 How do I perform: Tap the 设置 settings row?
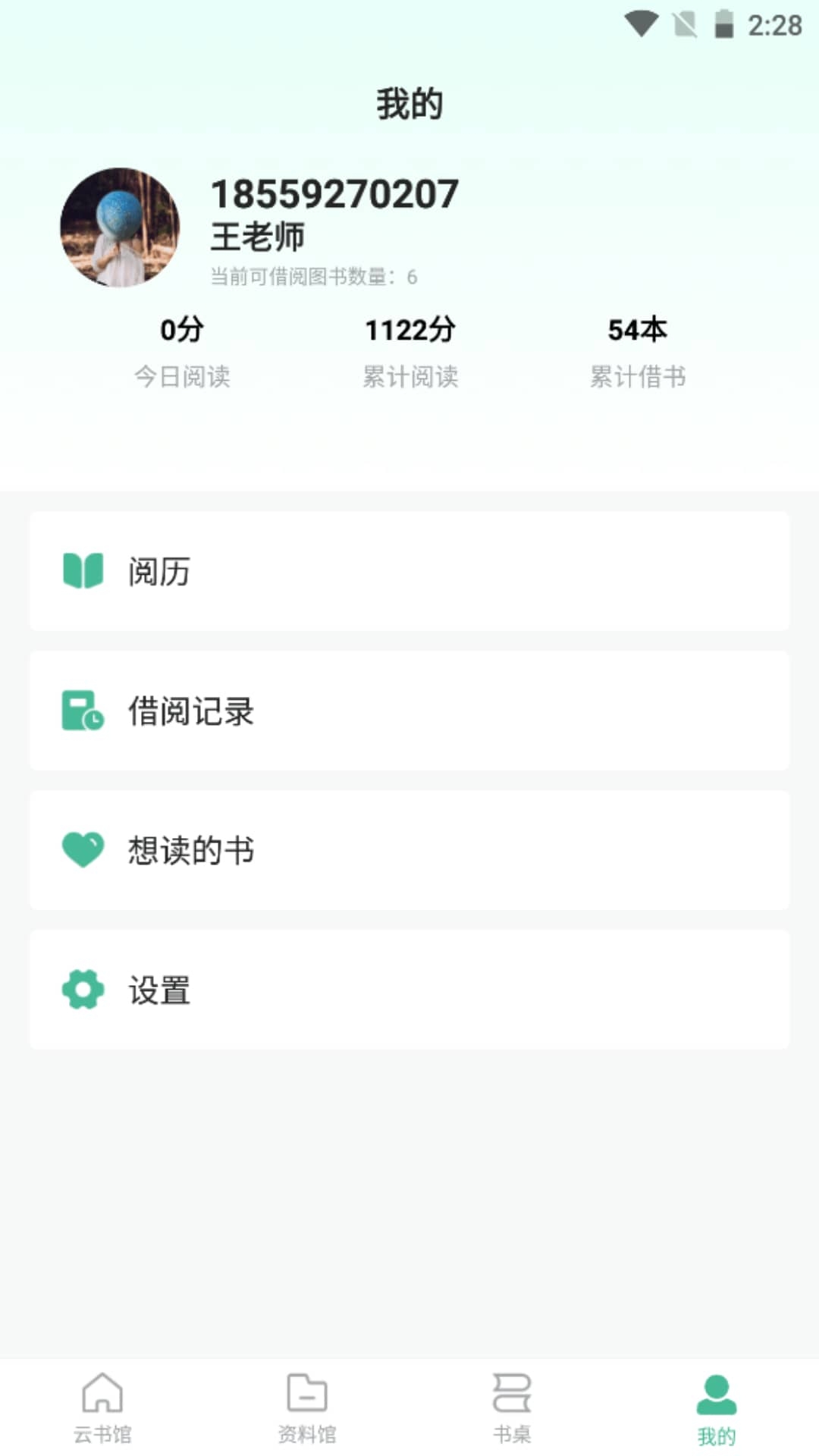tap(409, 988)
